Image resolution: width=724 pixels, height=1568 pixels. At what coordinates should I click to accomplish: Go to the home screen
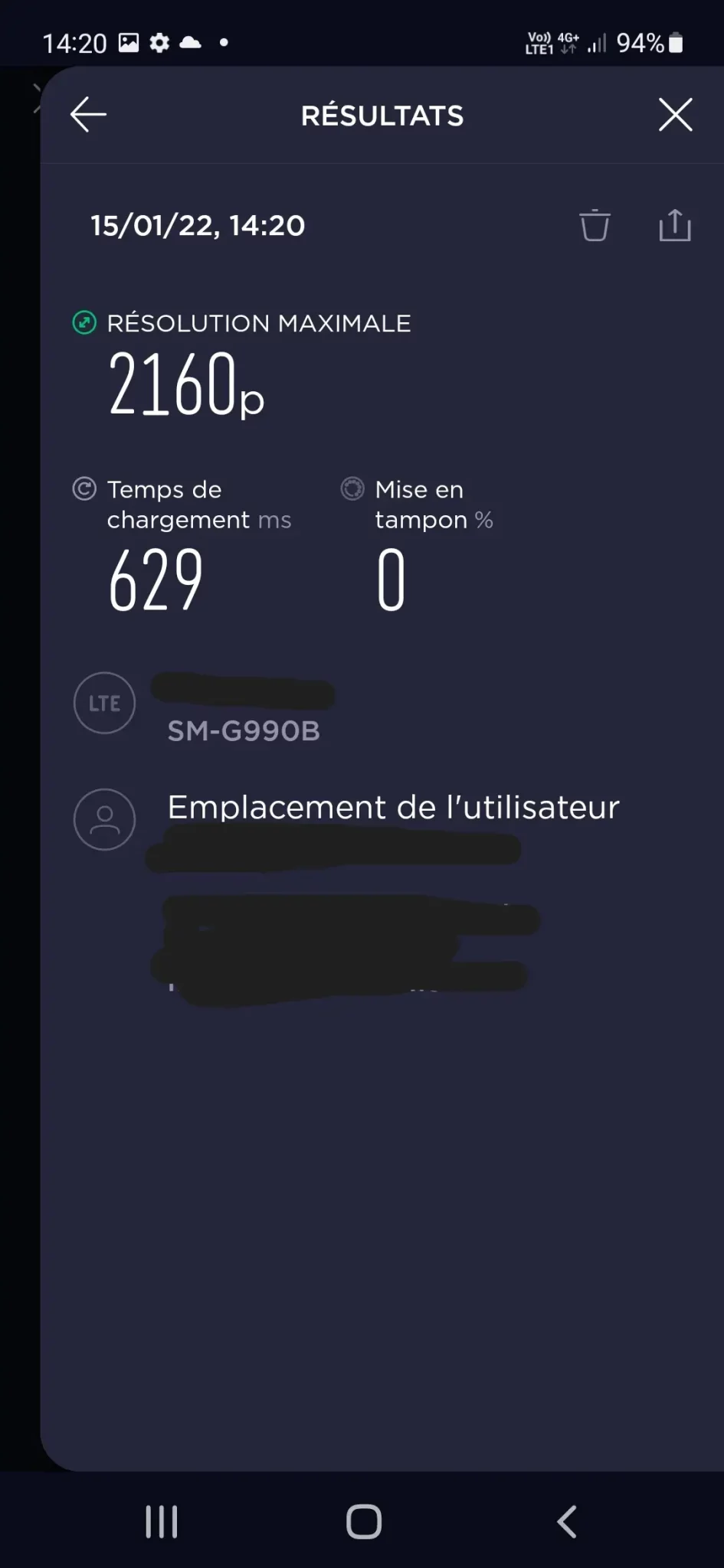coord(364,1521)
